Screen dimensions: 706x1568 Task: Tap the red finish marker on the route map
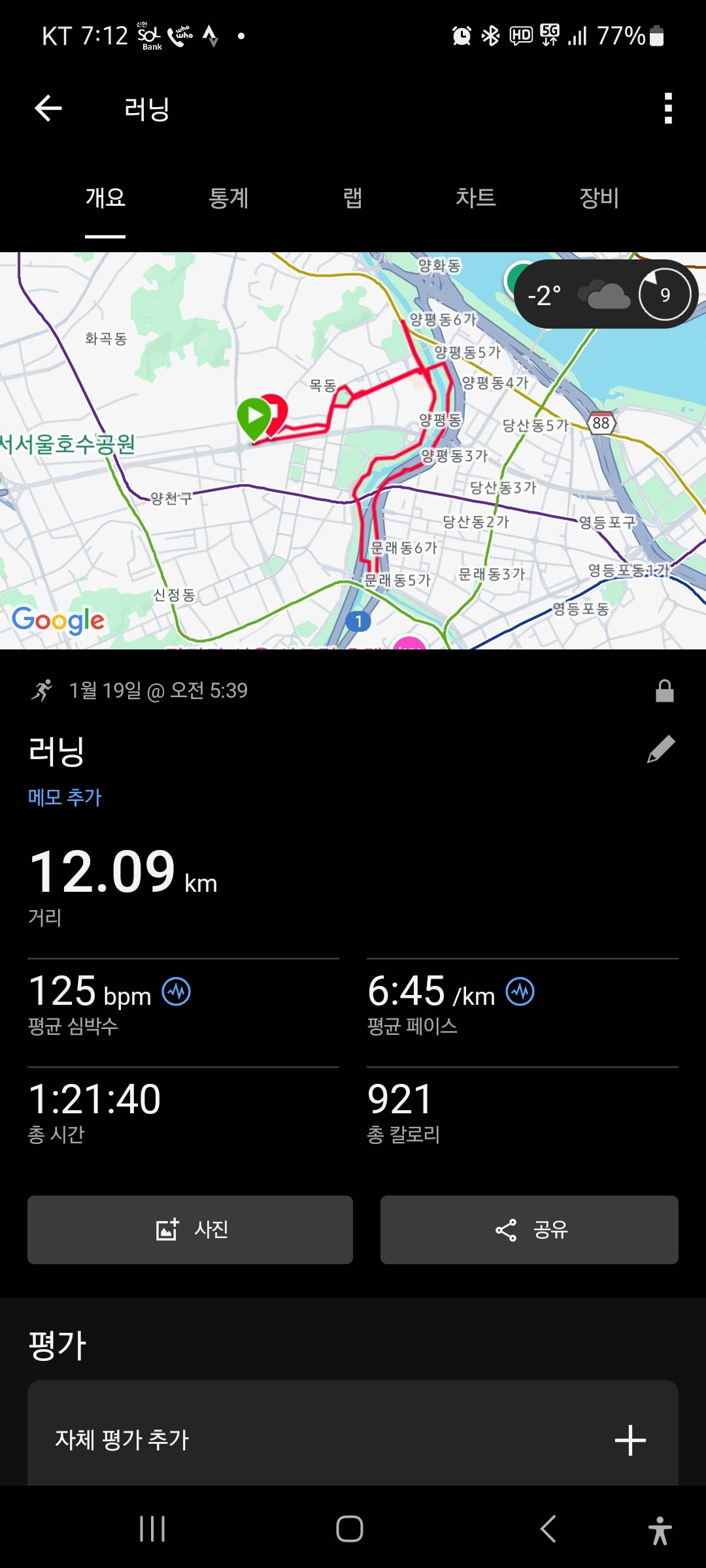278,408
